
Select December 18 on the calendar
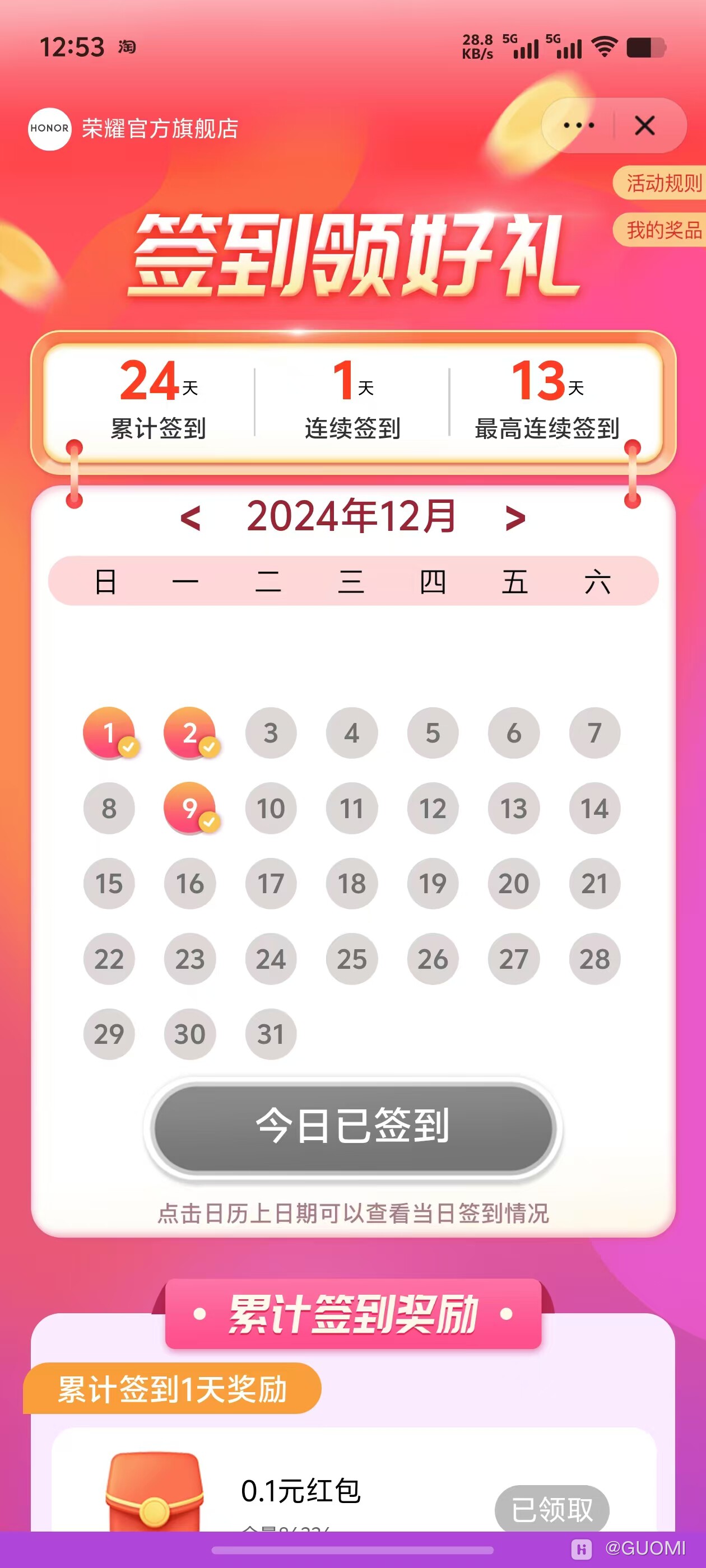click(x=352, y=884)
